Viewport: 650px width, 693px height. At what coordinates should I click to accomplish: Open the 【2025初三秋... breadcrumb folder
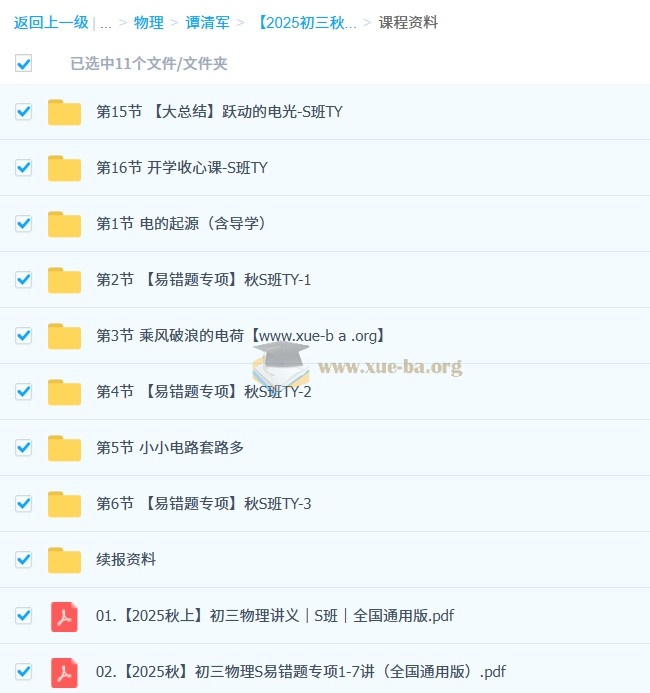pos(306,22)
